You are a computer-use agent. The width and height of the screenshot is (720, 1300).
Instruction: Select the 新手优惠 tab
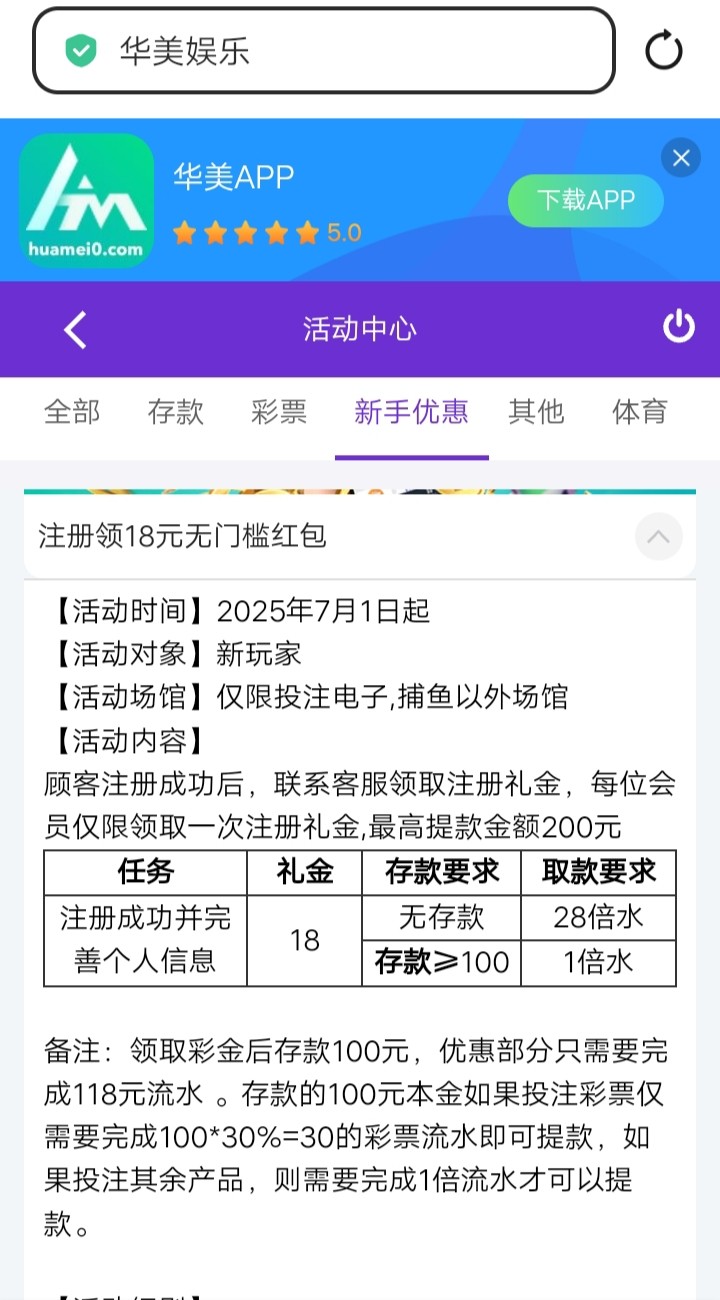pos(411,412)
